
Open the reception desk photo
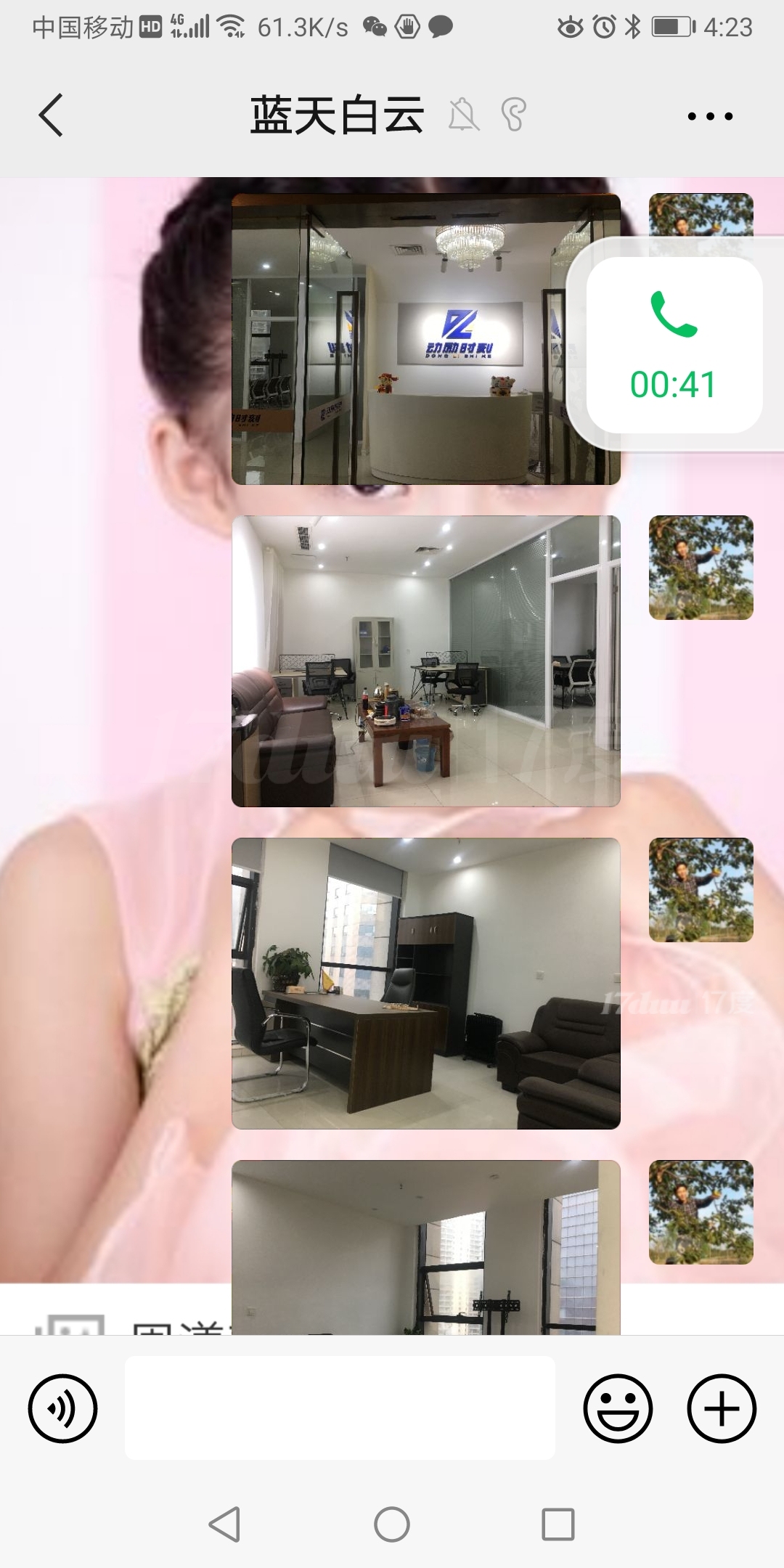[407, 339]
